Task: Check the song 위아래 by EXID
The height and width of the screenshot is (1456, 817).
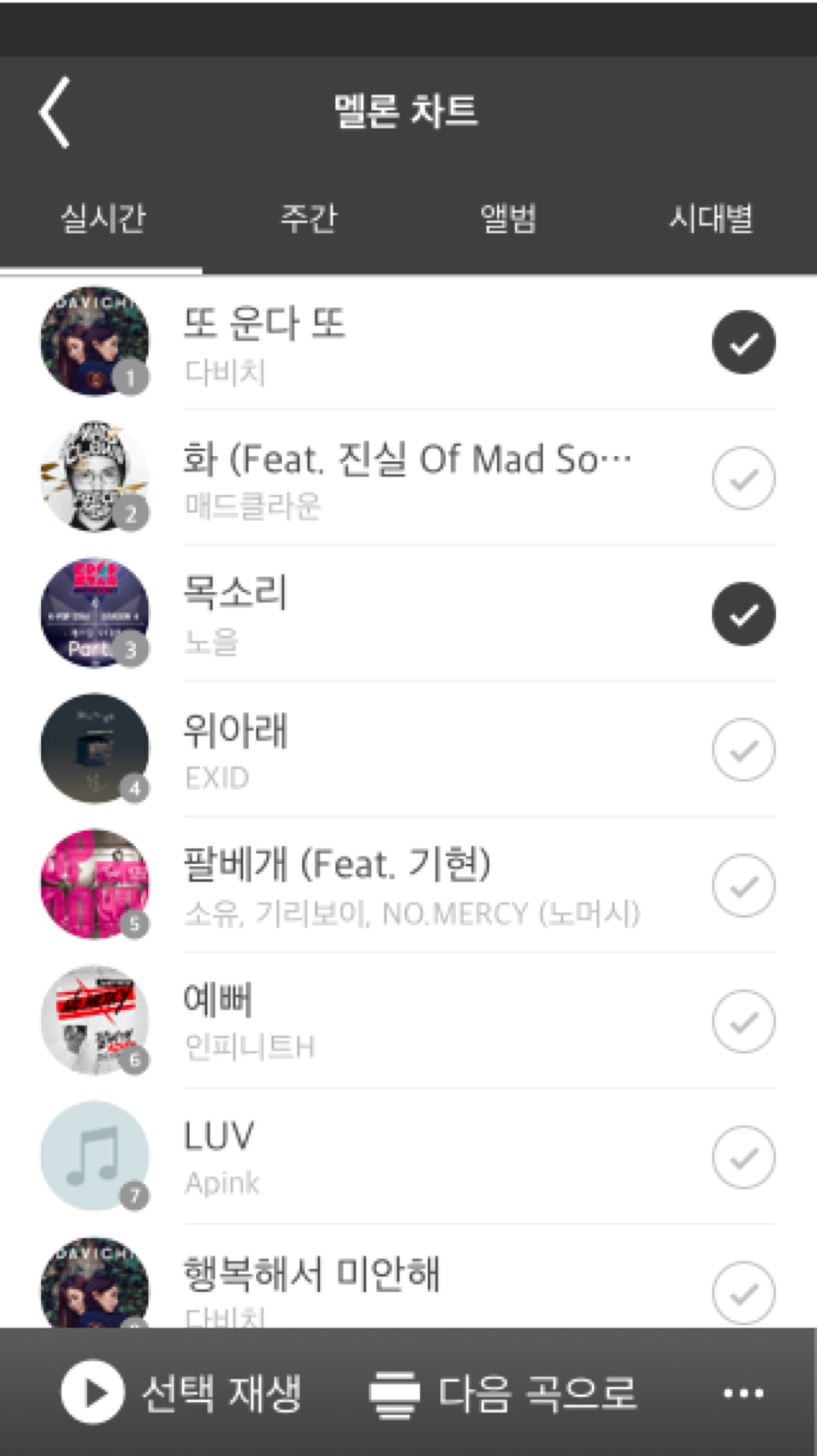Action: (743, 750)
